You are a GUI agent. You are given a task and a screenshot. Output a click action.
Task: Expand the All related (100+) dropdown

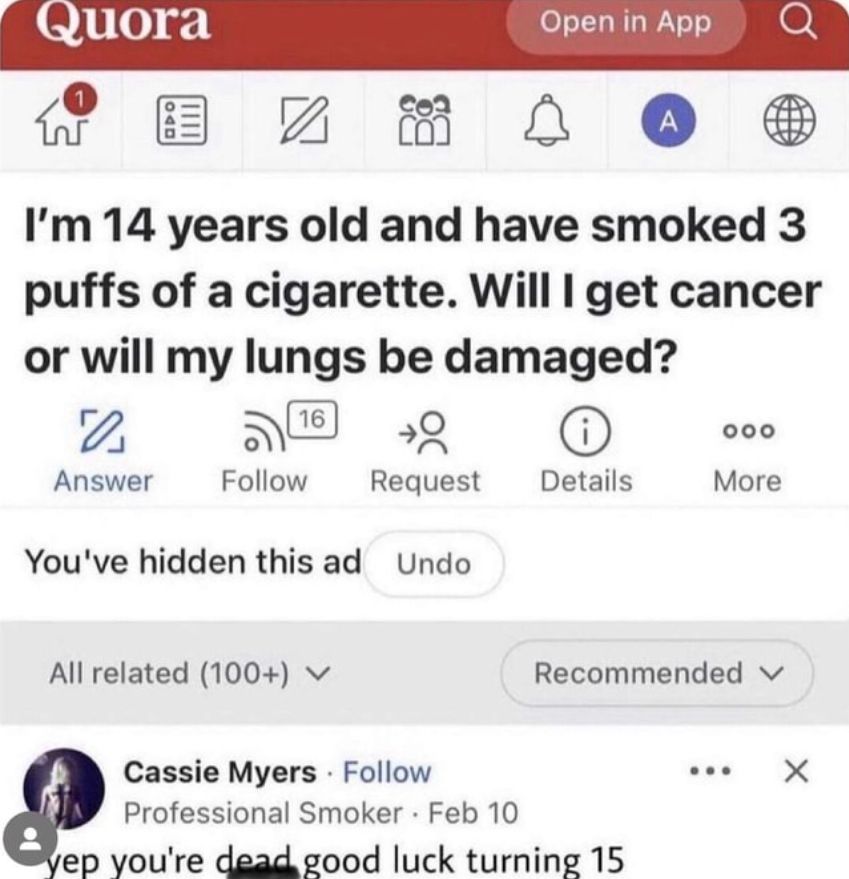pyautogui.click(x=190, y=674)
